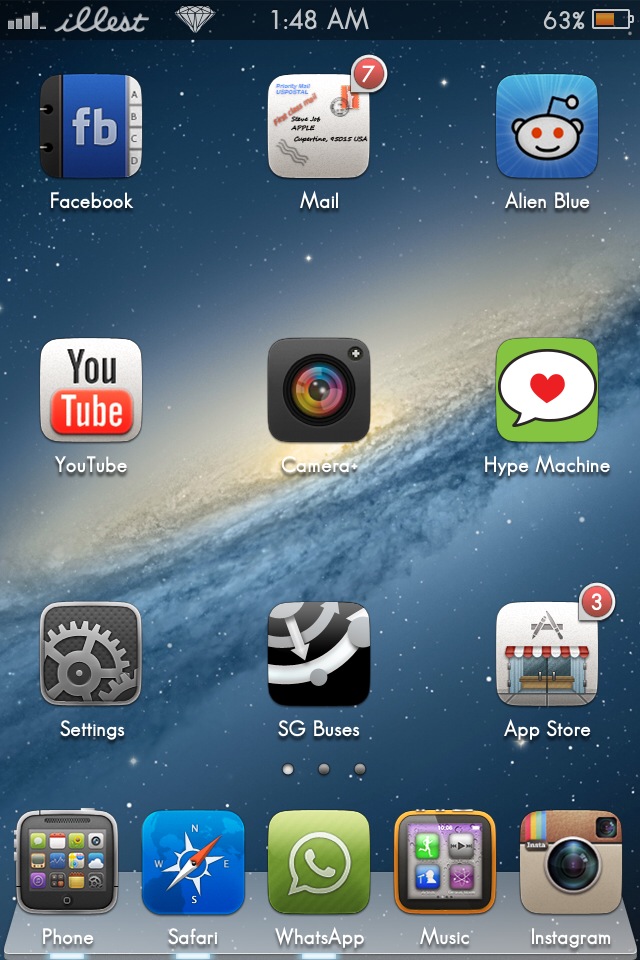Launch WhatsApp

[x=319, y=862]
